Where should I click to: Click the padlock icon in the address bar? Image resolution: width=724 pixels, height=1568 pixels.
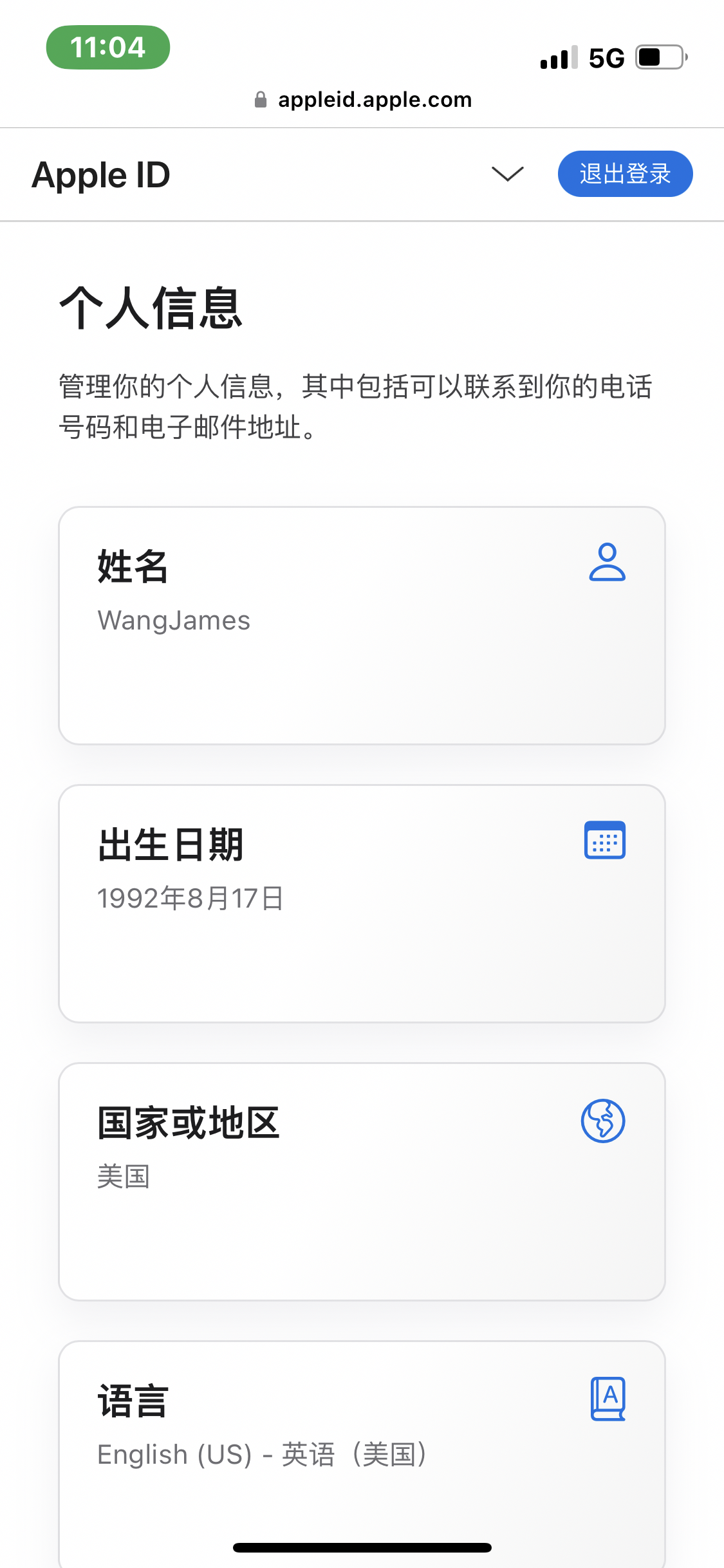pyautogui.click(x=260, y=98)
